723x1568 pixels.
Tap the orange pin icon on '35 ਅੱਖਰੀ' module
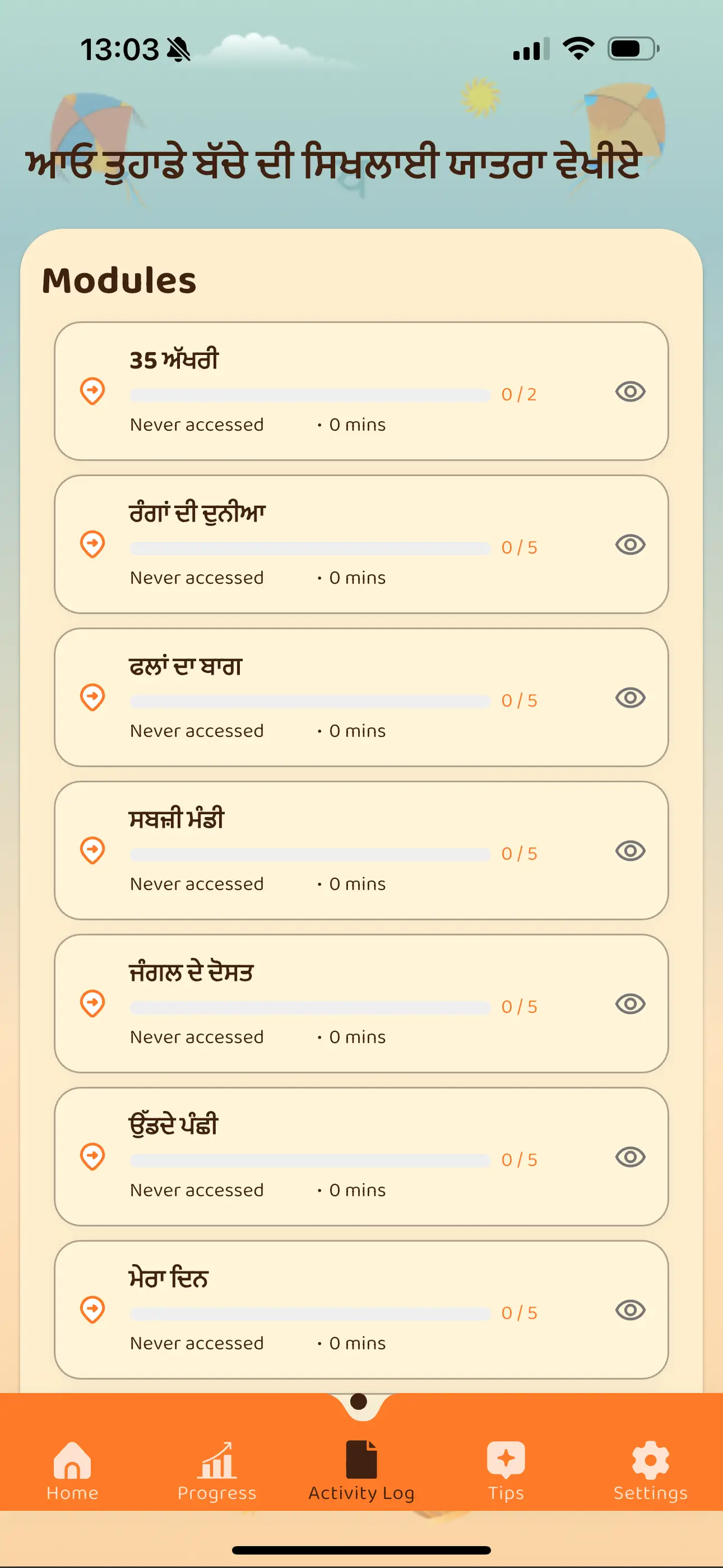coord(92,390)
